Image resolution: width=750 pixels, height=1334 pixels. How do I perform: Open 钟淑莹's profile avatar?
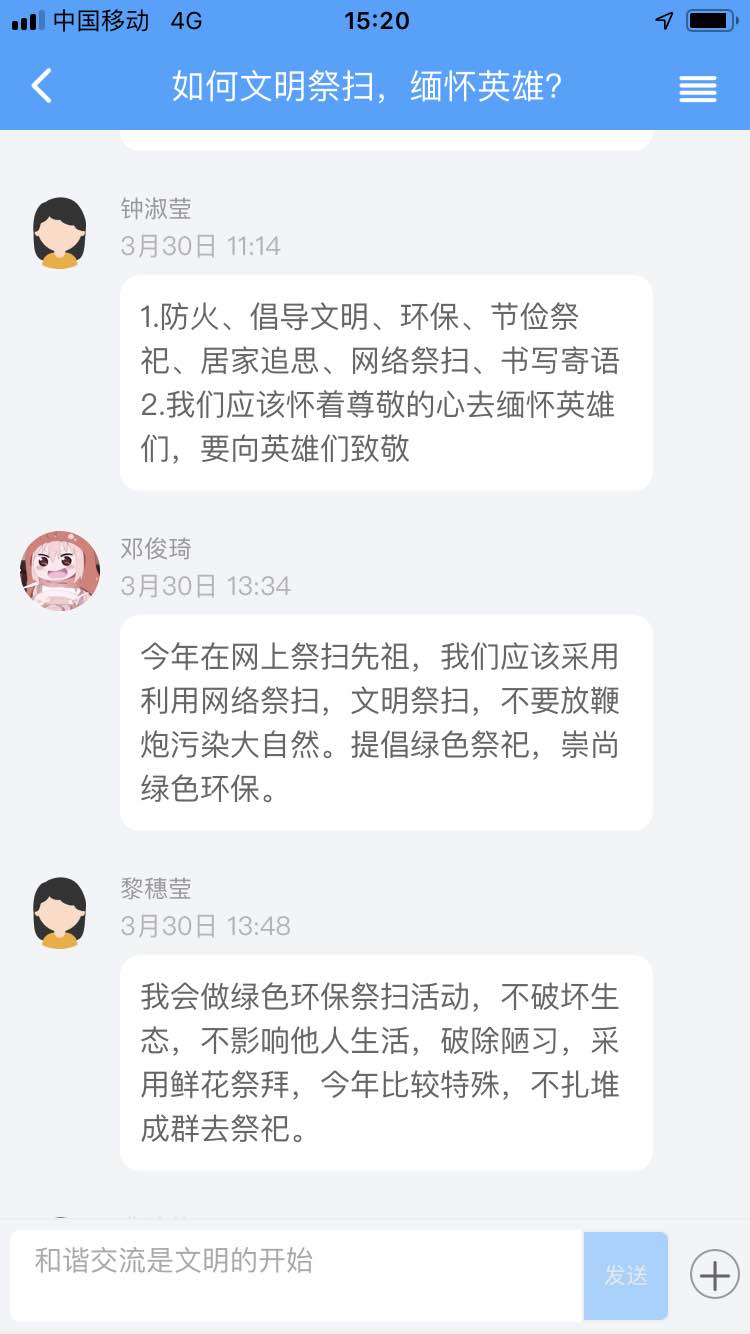(x=60, y=231)
